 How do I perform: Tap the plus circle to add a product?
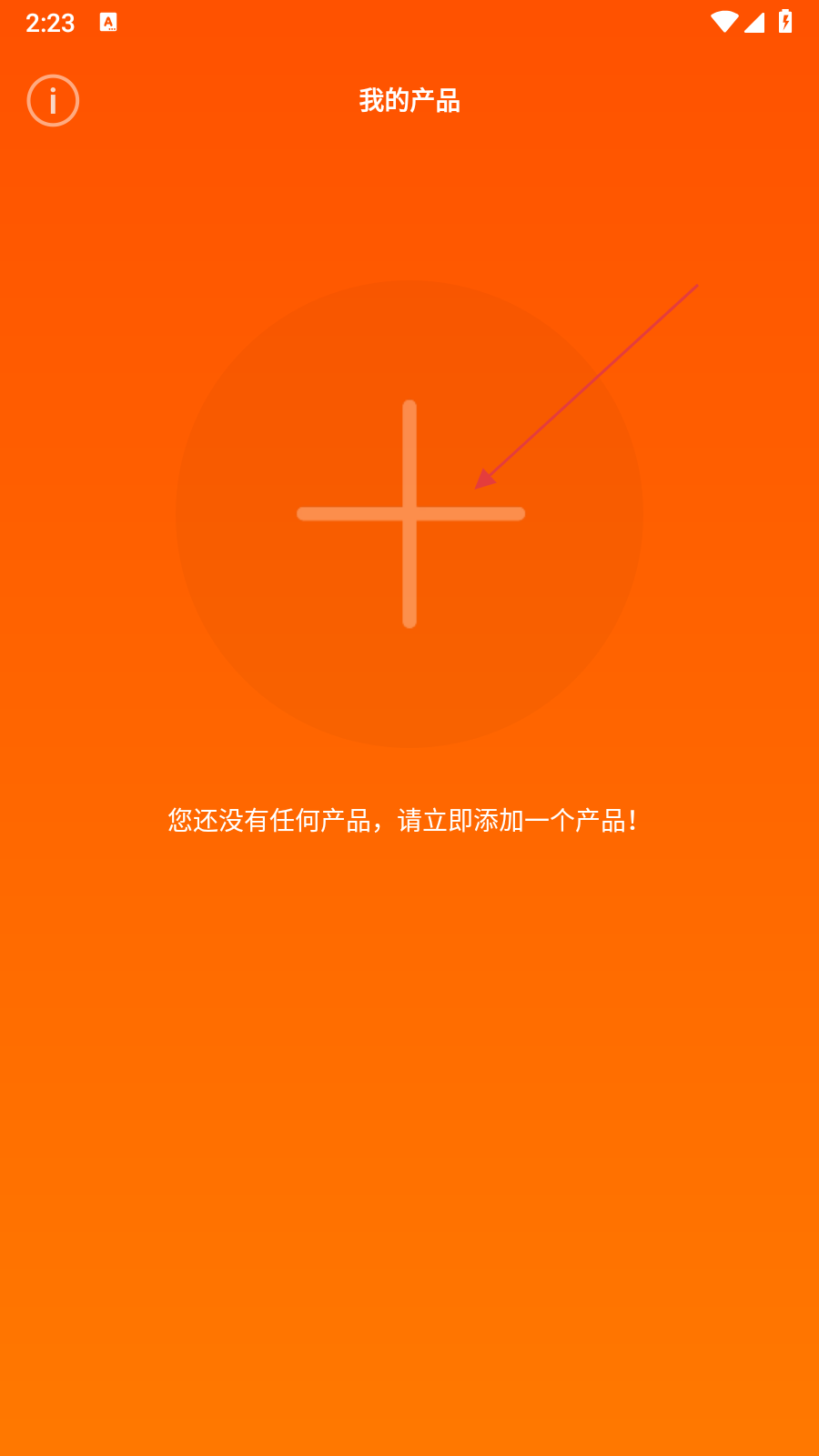(409, 514)
